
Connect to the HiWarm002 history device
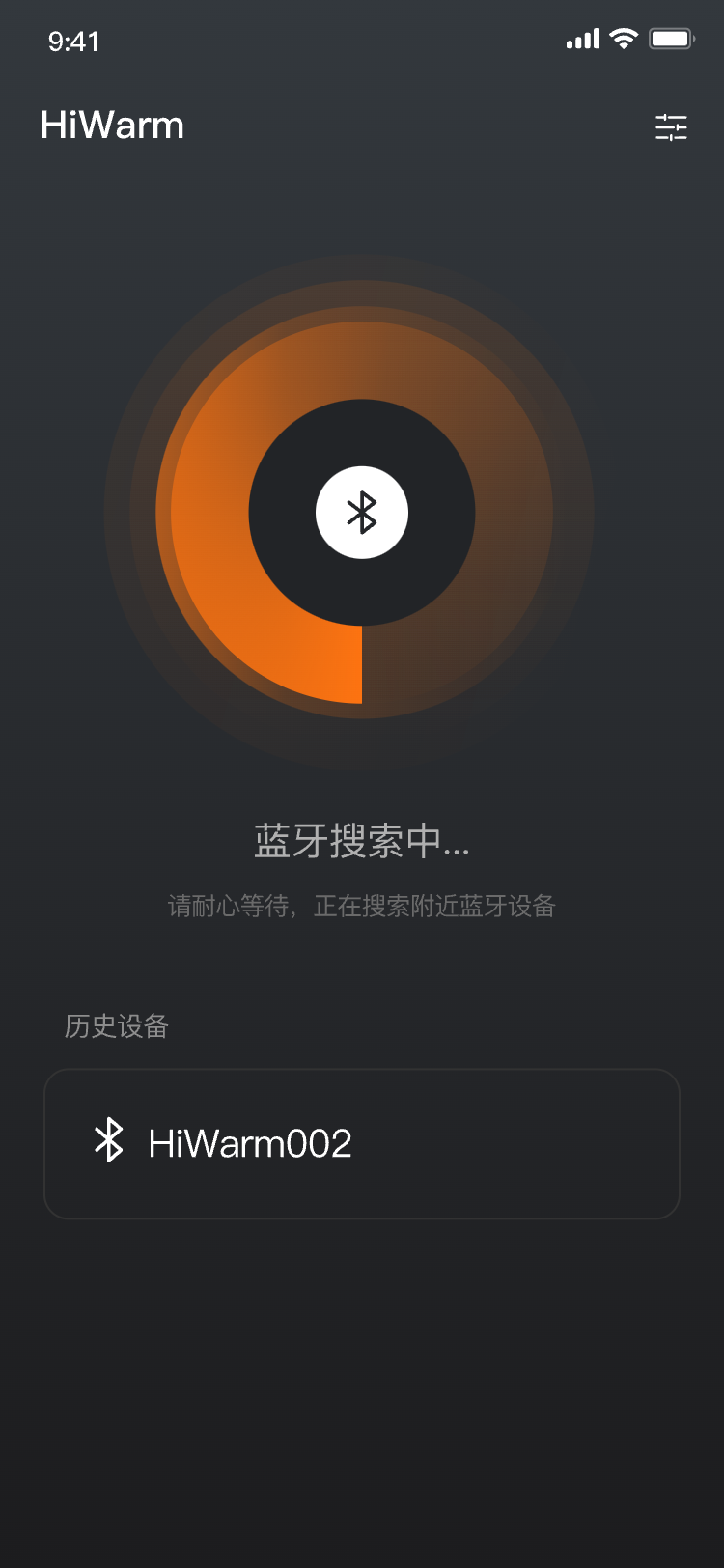coord(361,1143)
